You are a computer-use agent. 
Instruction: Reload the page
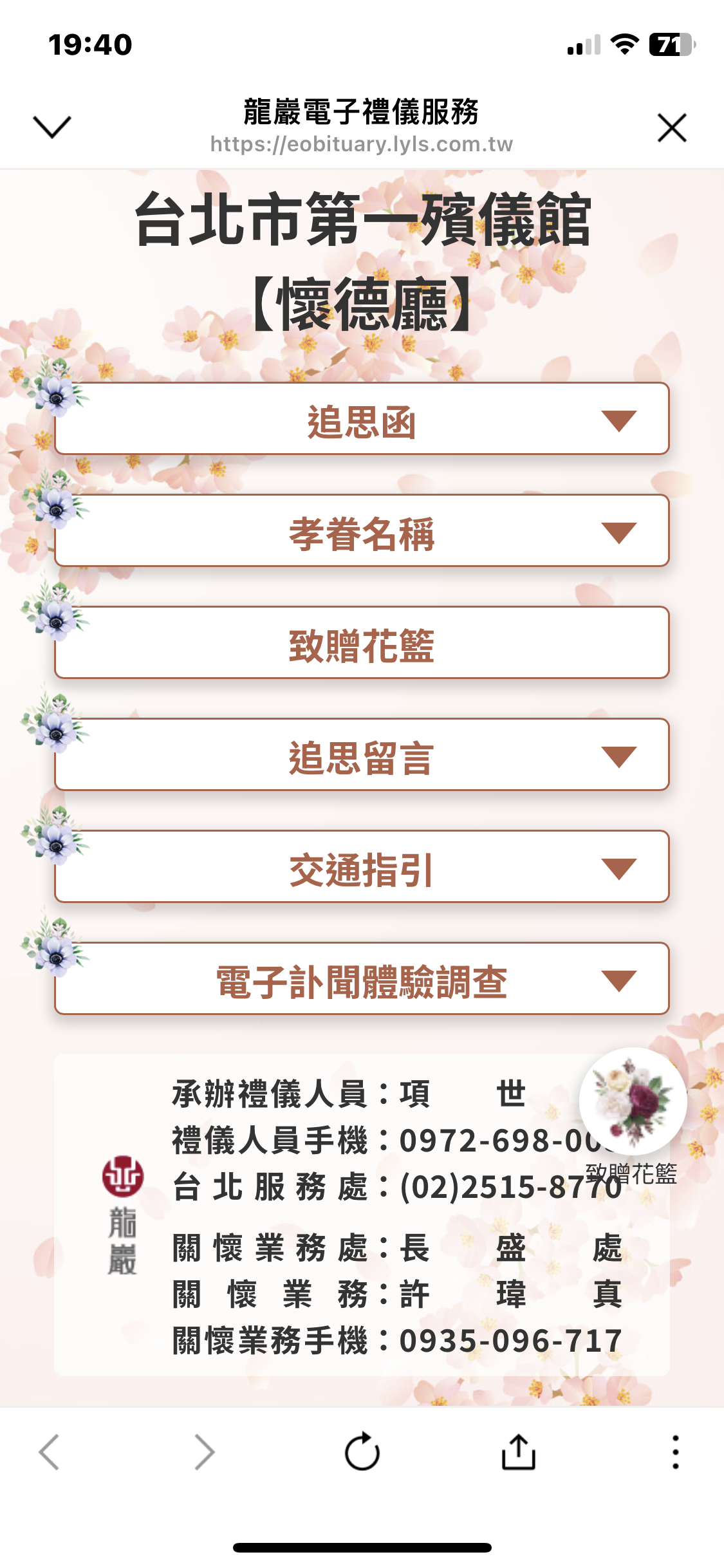coord(362,1451)
